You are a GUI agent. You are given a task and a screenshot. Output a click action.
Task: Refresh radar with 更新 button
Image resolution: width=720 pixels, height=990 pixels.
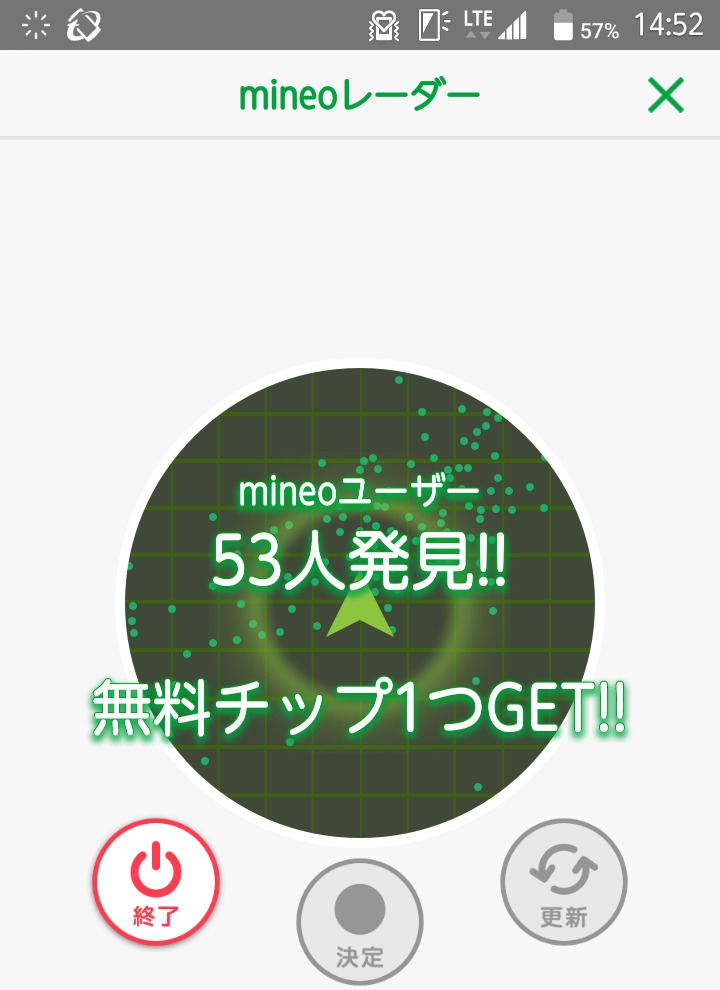click(563, 882)
